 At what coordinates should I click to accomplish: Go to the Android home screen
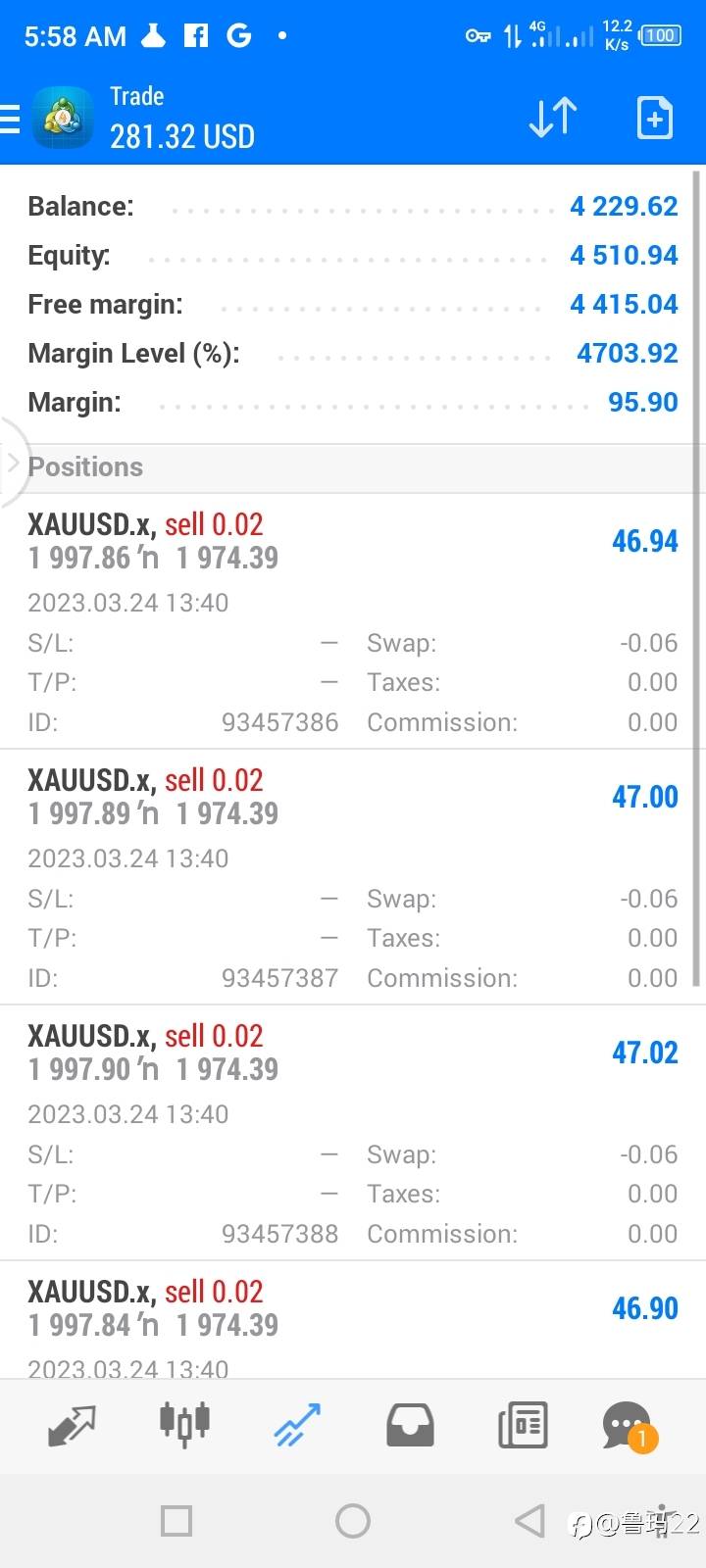click(x=353, y=1521)
